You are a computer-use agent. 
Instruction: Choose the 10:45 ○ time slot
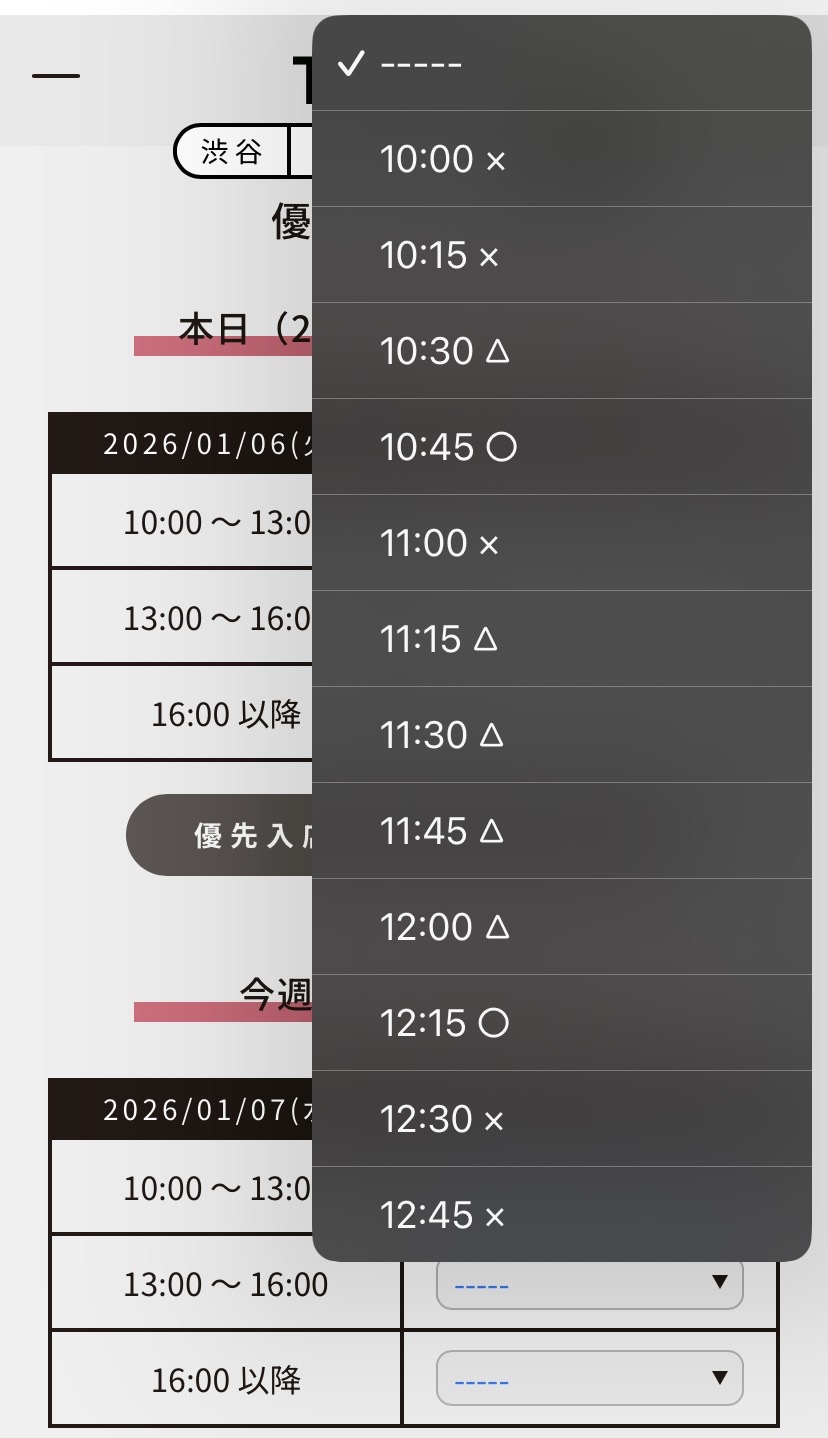[560, 447]
